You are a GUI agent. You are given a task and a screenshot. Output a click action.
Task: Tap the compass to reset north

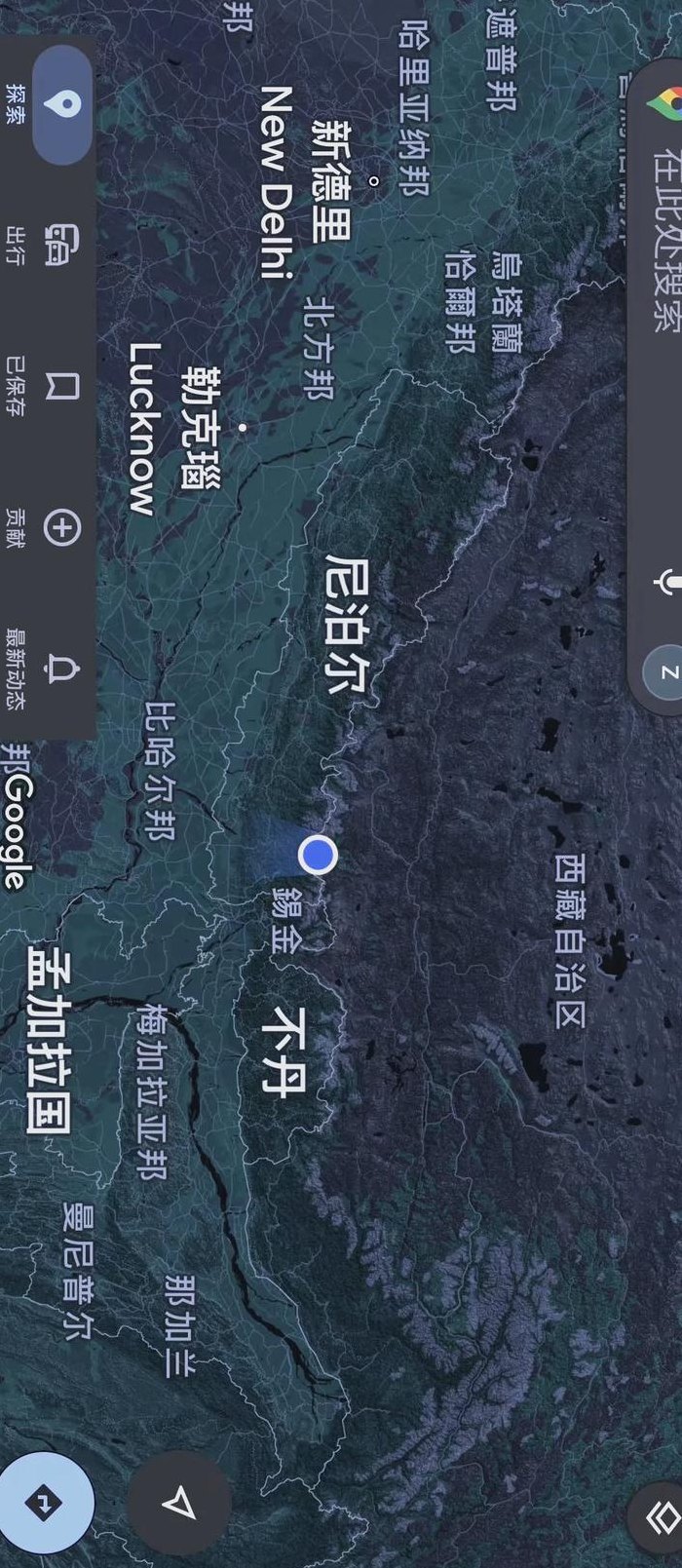click(x=667, y=672)
